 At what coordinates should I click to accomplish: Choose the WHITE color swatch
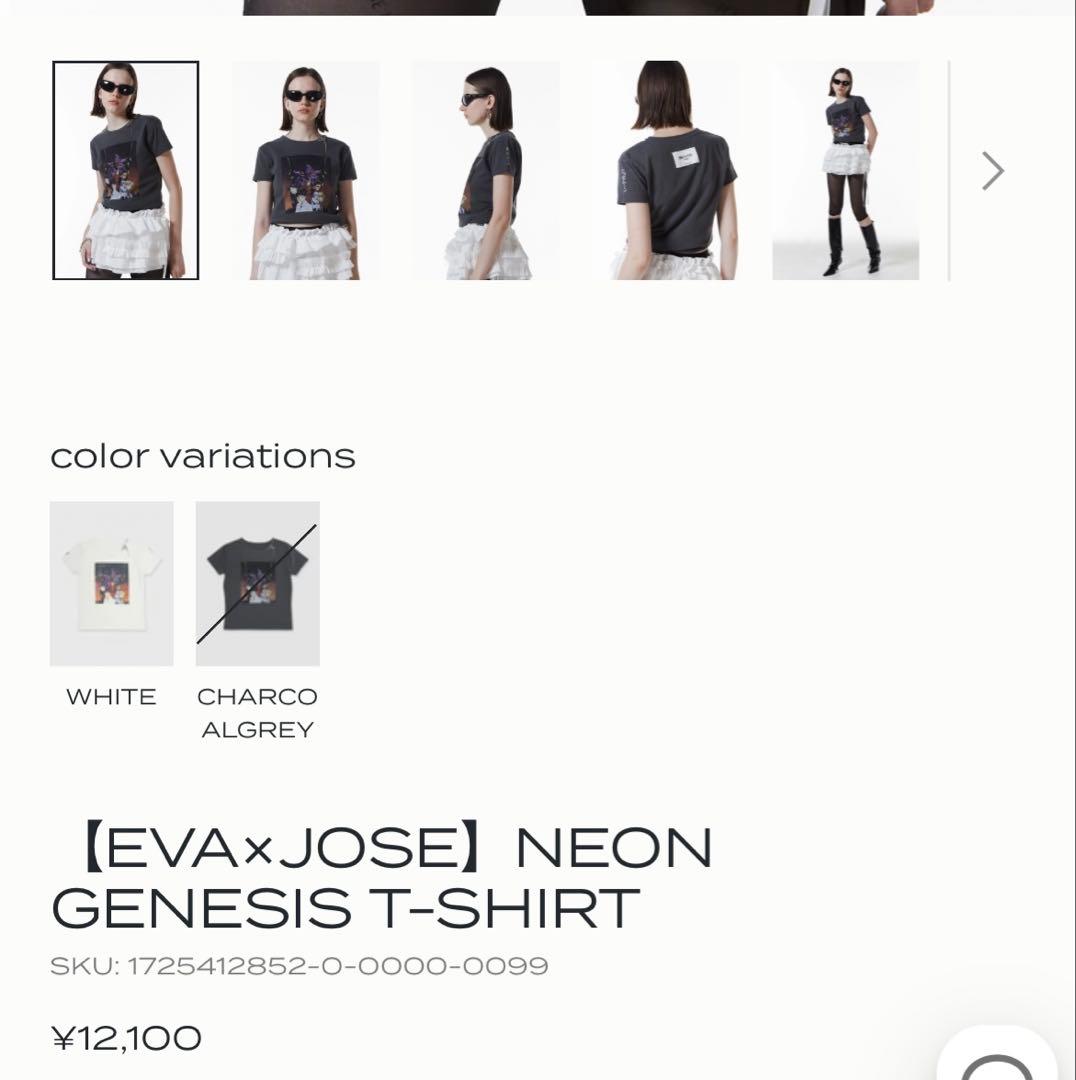coord(111,582)
